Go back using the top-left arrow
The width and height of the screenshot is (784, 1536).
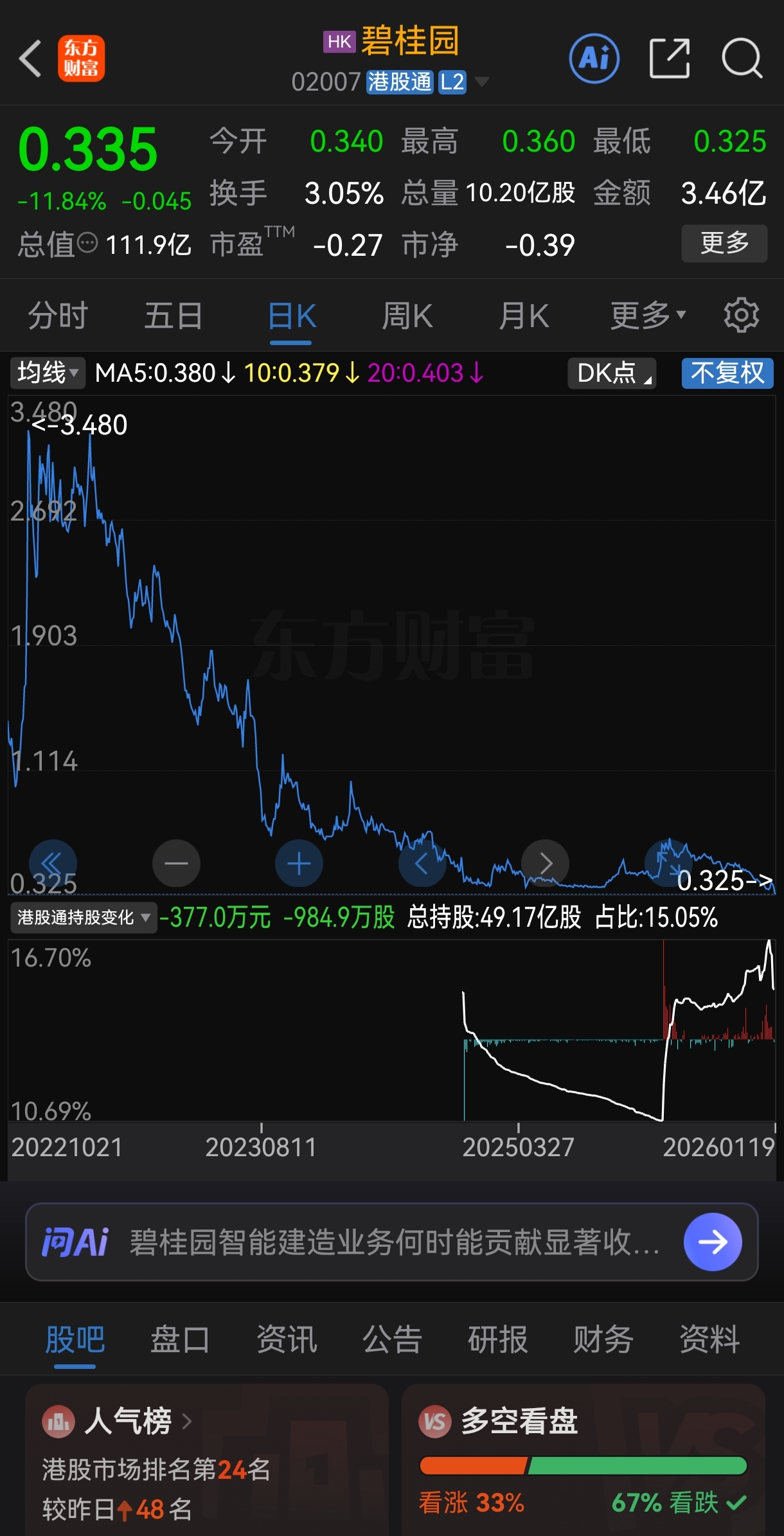click(x=30, y=59)
